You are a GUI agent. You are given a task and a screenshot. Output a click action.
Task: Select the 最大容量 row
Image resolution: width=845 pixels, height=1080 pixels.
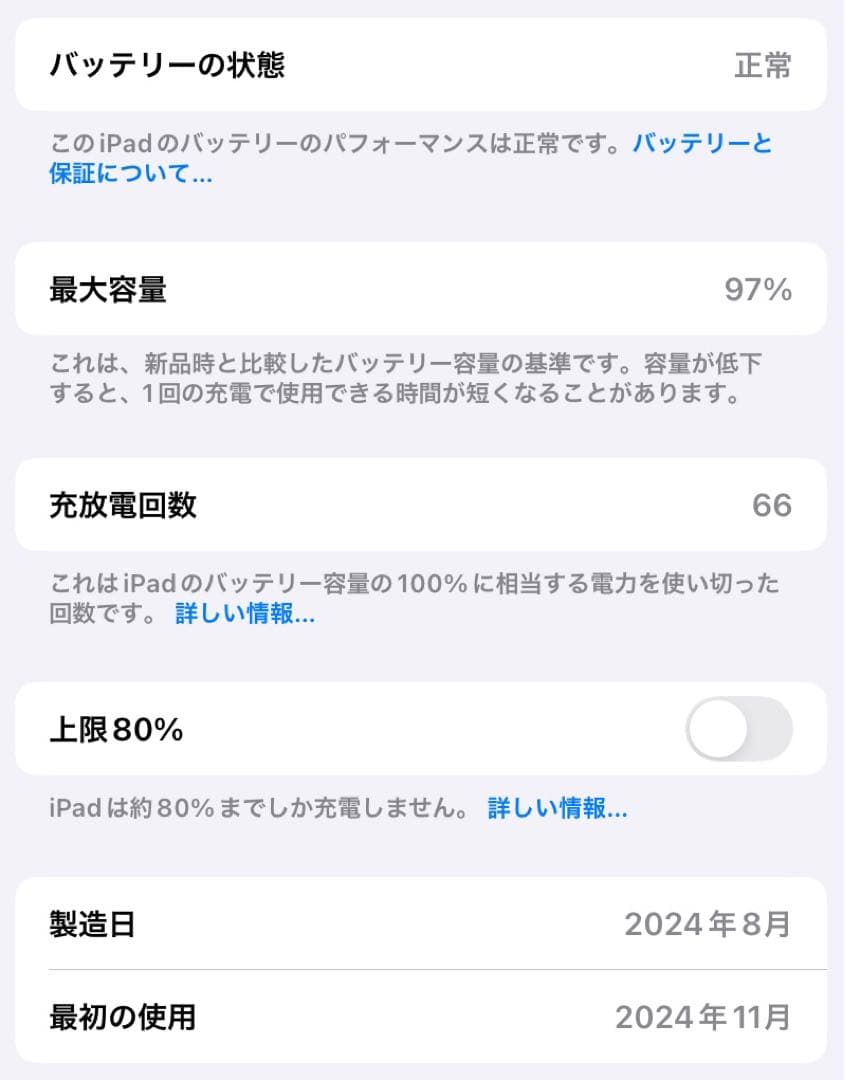422,289
